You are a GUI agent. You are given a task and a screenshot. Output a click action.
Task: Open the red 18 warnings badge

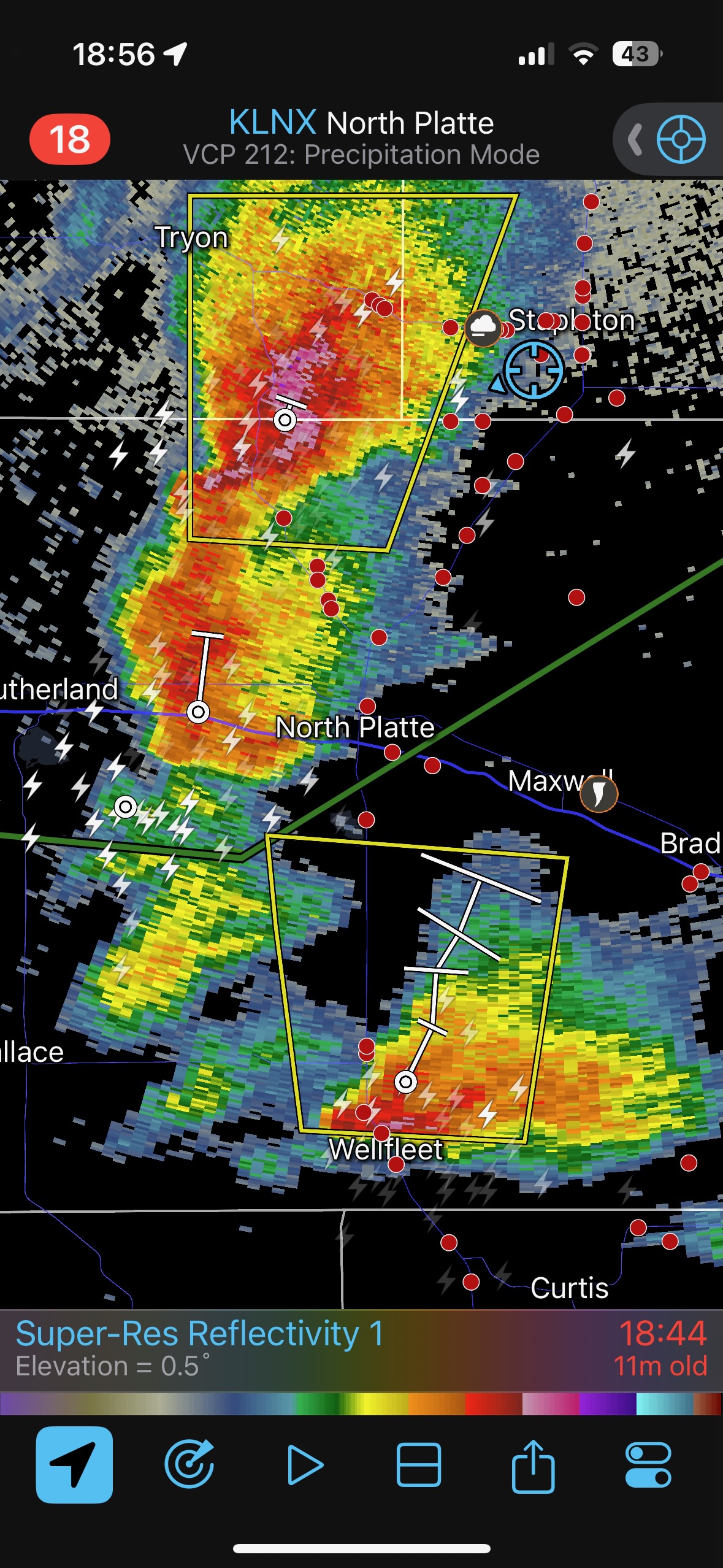[70, 139]
